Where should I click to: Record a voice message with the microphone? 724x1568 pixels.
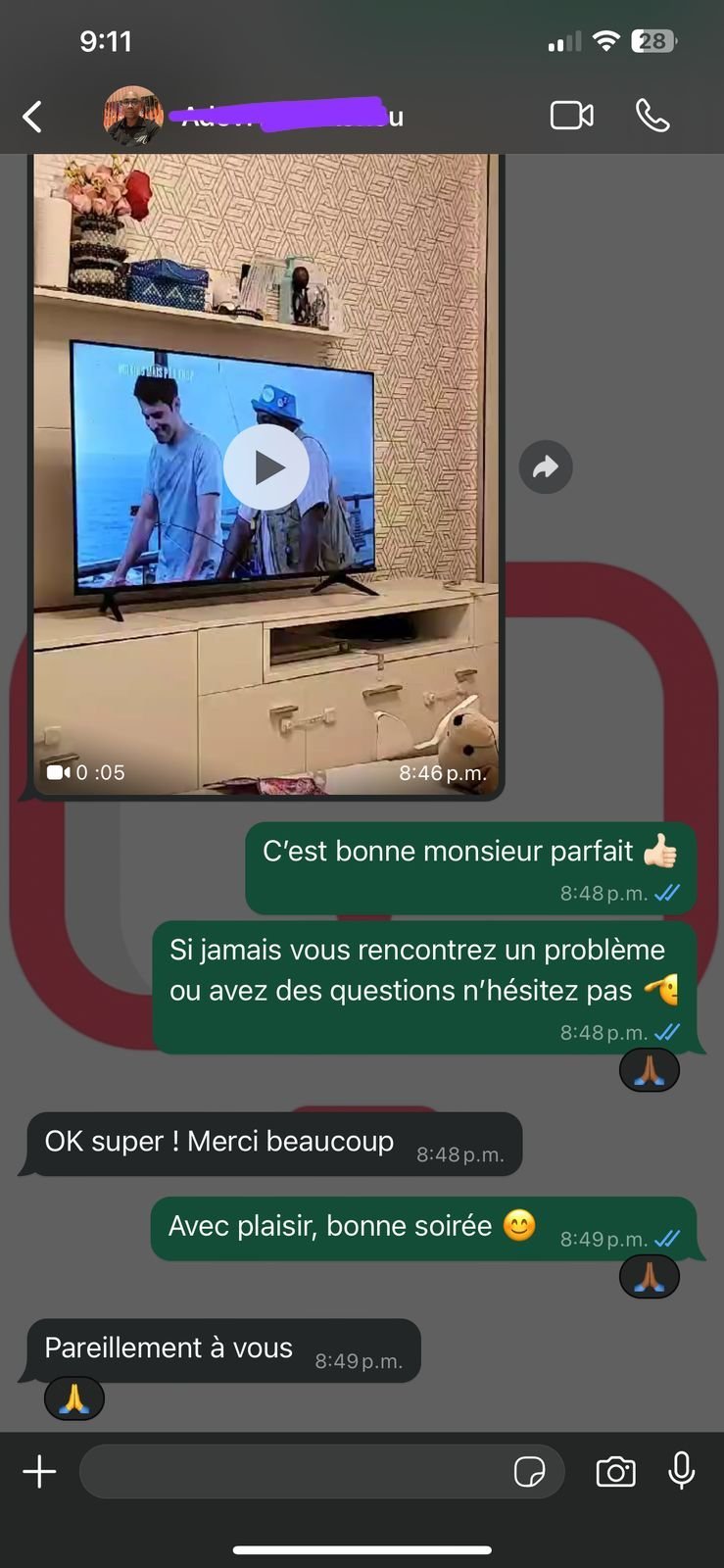(682, 1471)
